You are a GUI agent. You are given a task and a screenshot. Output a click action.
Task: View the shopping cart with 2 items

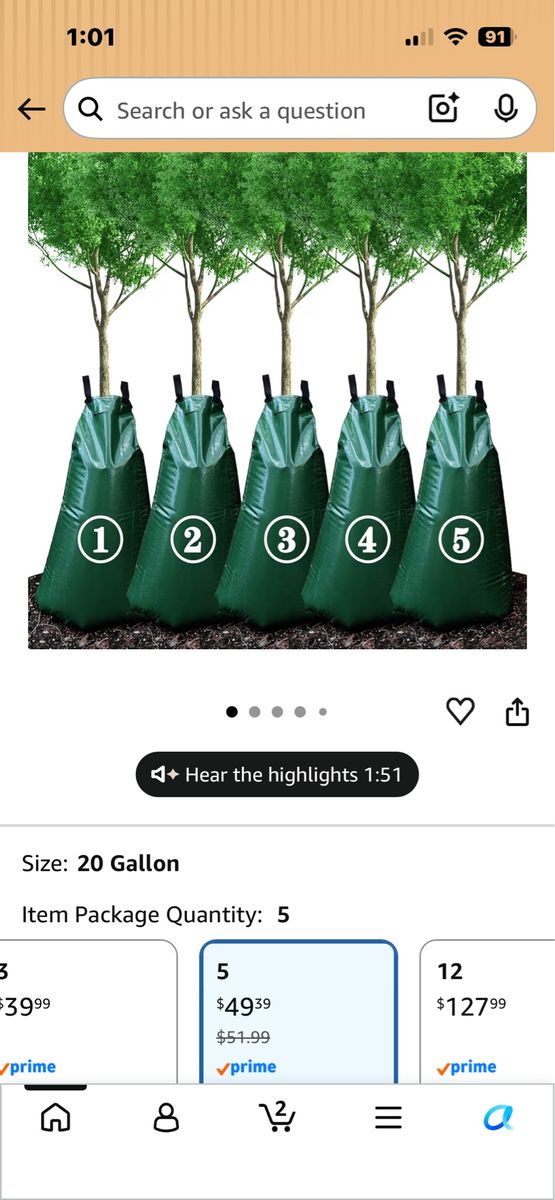tap(277, 1116)
